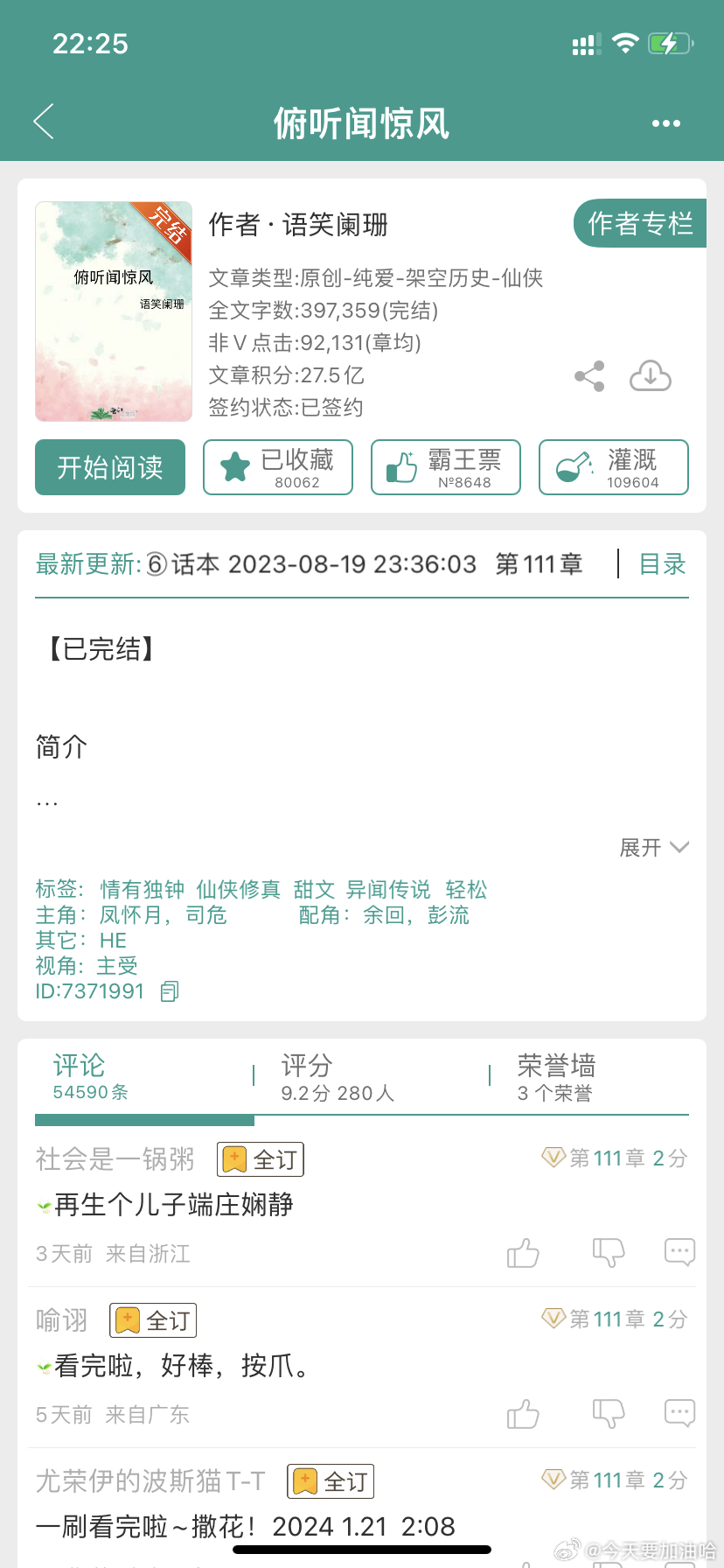This screenshot has width=724, height=1568.
Task: Open the 目录 table of contents
Action: point(663,564)
